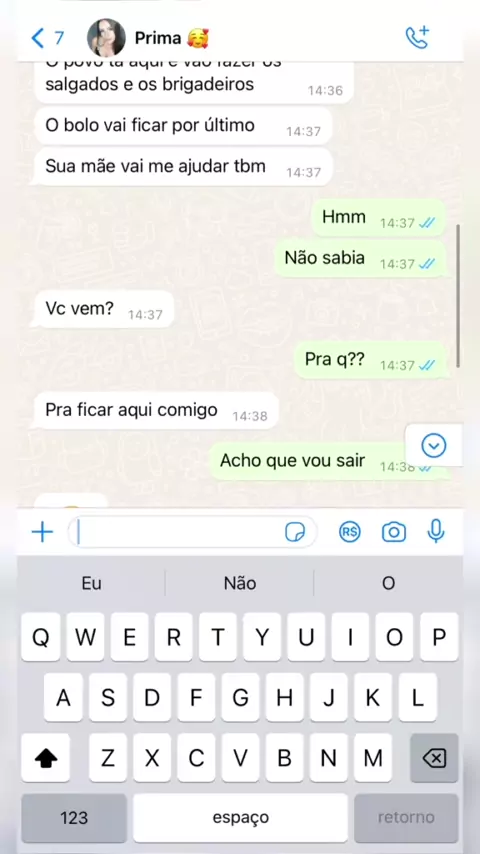The height and width of the screenshot is (854, 480).
Task: Go back to the chat list
Action: coord(47,38)
